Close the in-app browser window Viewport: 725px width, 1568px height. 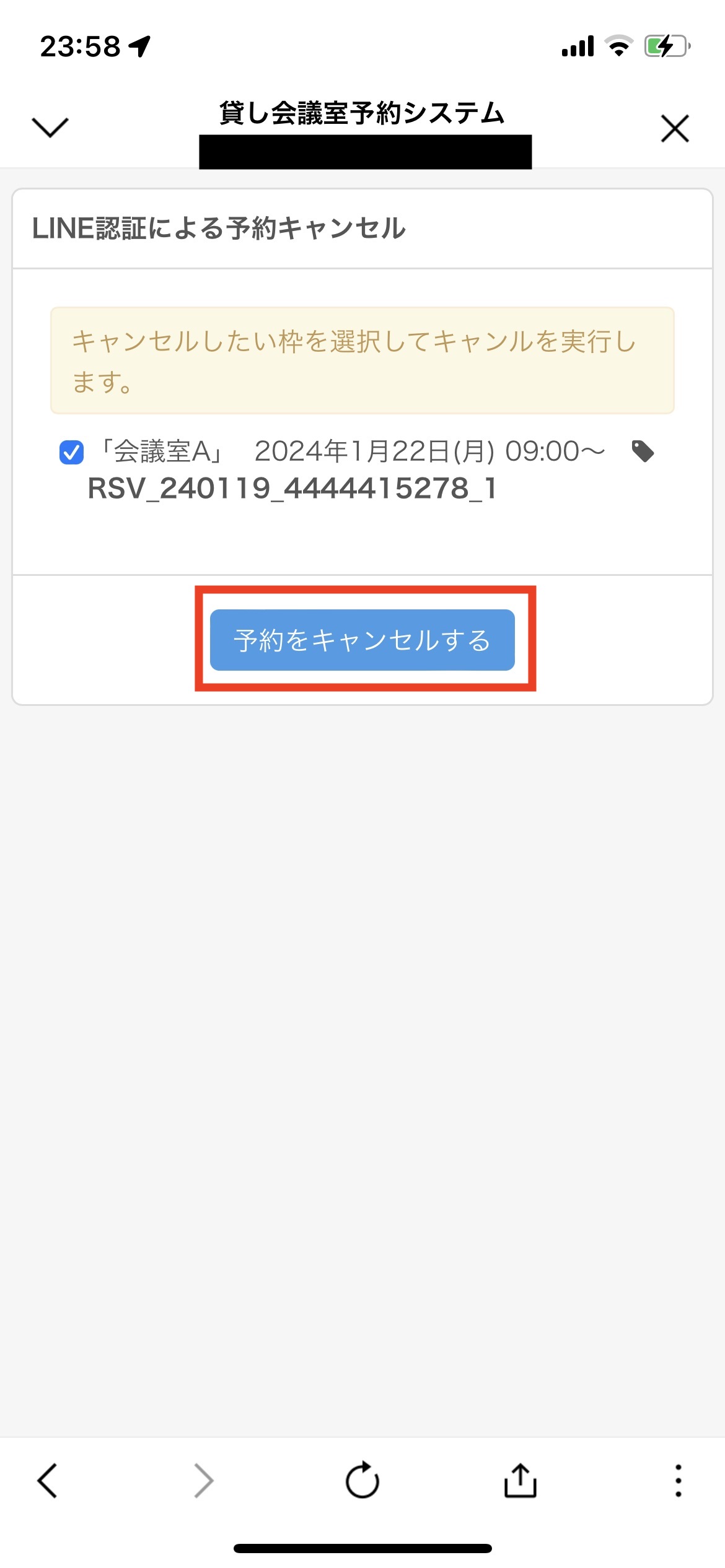(x=675, y=128)
